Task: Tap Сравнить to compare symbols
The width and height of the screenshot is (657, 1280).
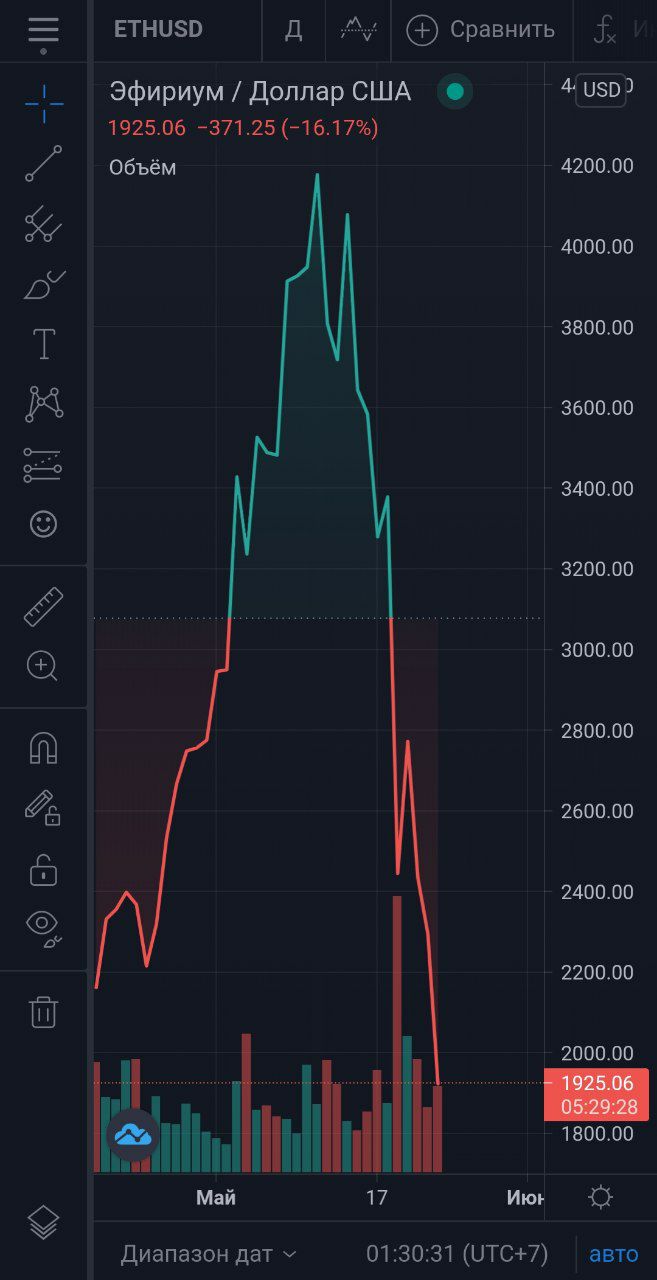Action: pos(481,30)
